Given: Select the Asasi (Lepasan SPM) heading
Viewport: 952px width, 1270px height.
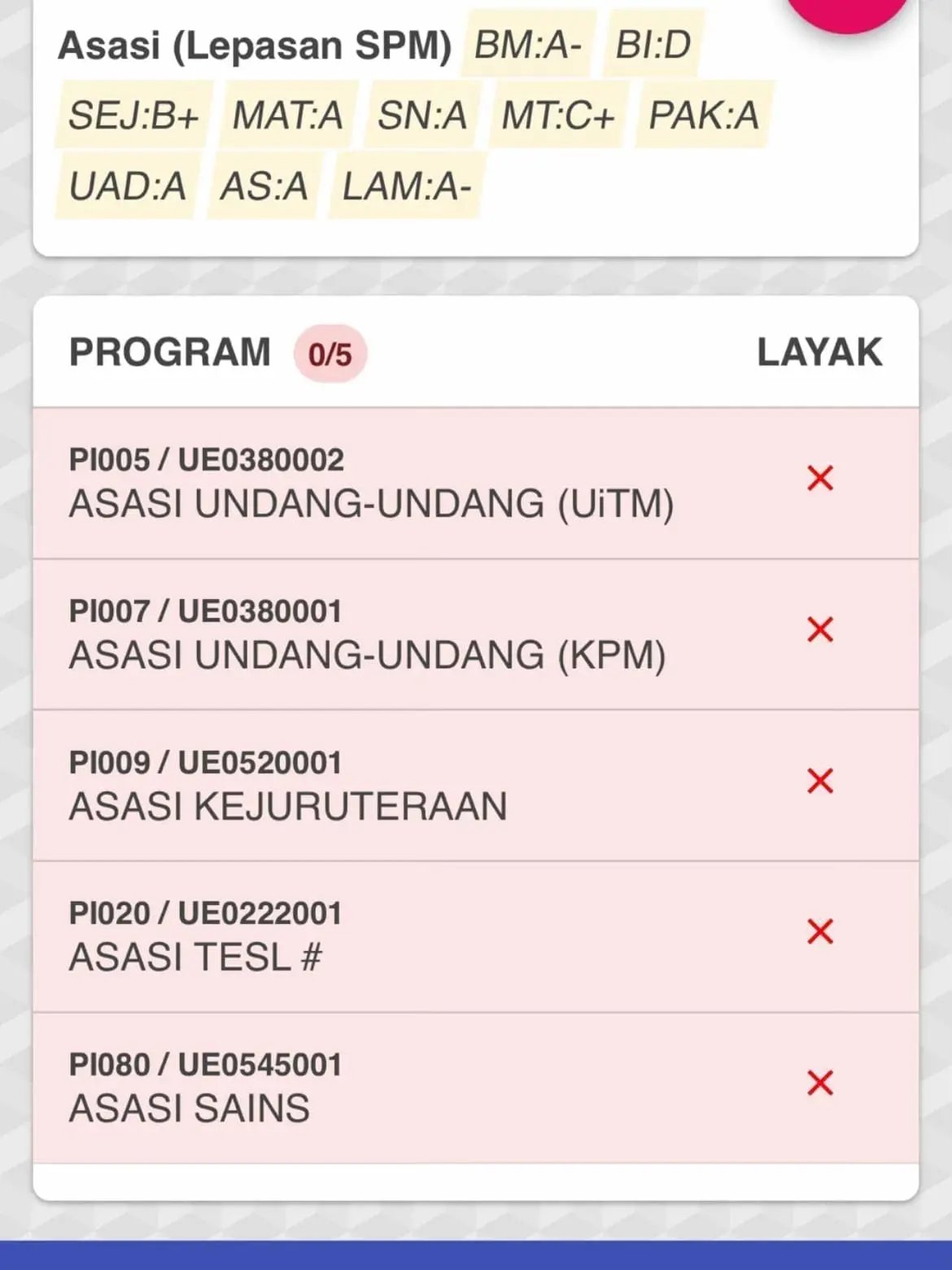Looking at the screenshot, I should point(252,45).
